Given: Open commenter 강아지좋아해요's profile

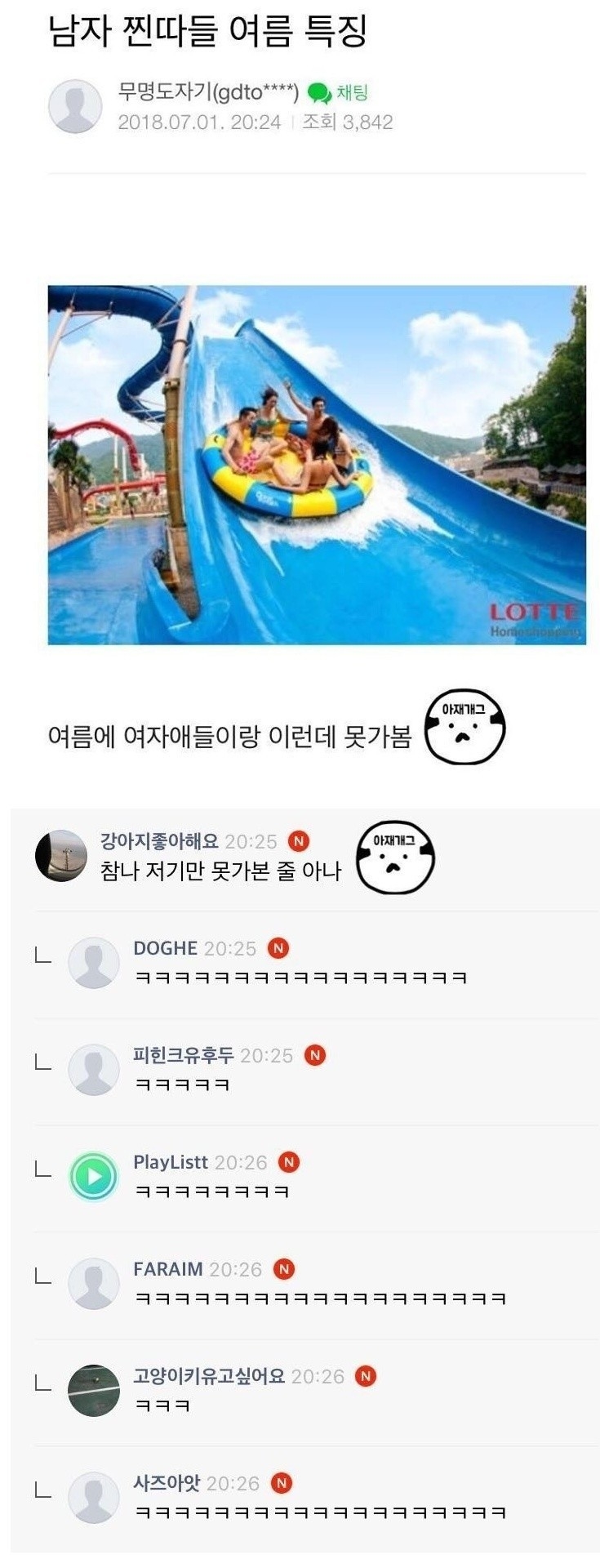Looking at the screenshot, I should (61, 855).
